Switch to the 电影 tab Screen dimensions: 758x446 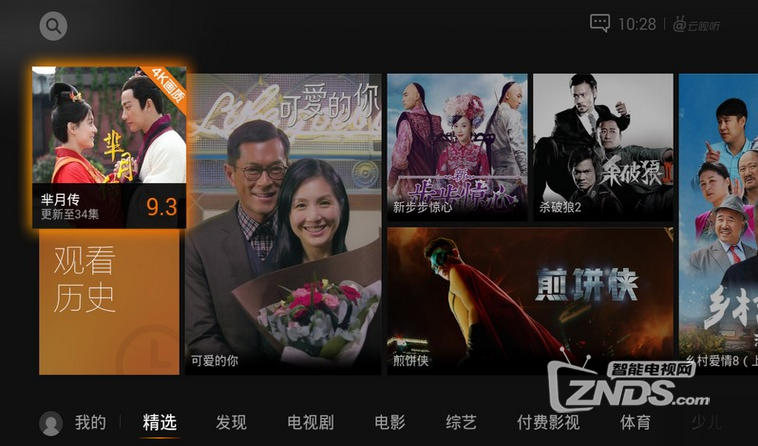click(x=390, y=422)
